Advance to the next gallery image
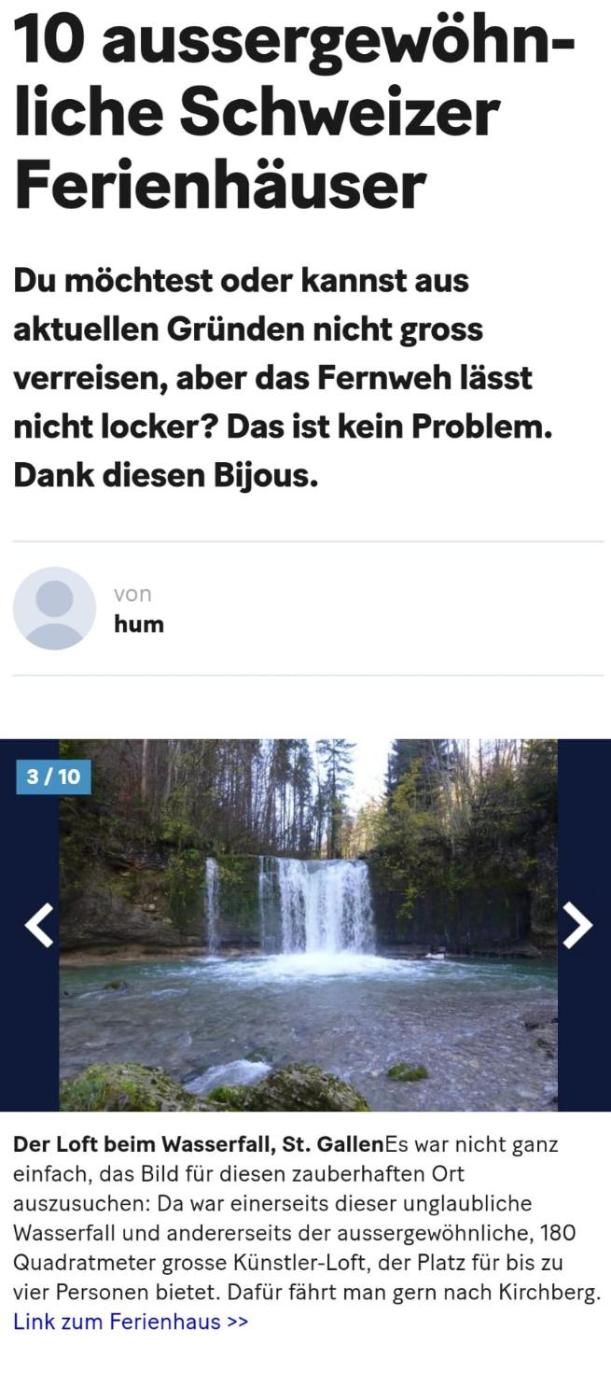 click(x=577, y=925)
